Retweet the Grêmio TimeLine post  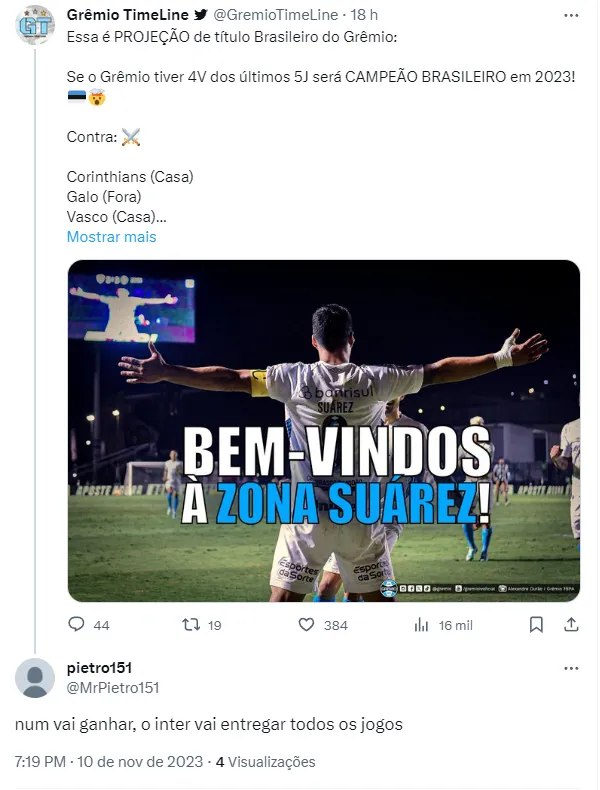tap(190, 625)
